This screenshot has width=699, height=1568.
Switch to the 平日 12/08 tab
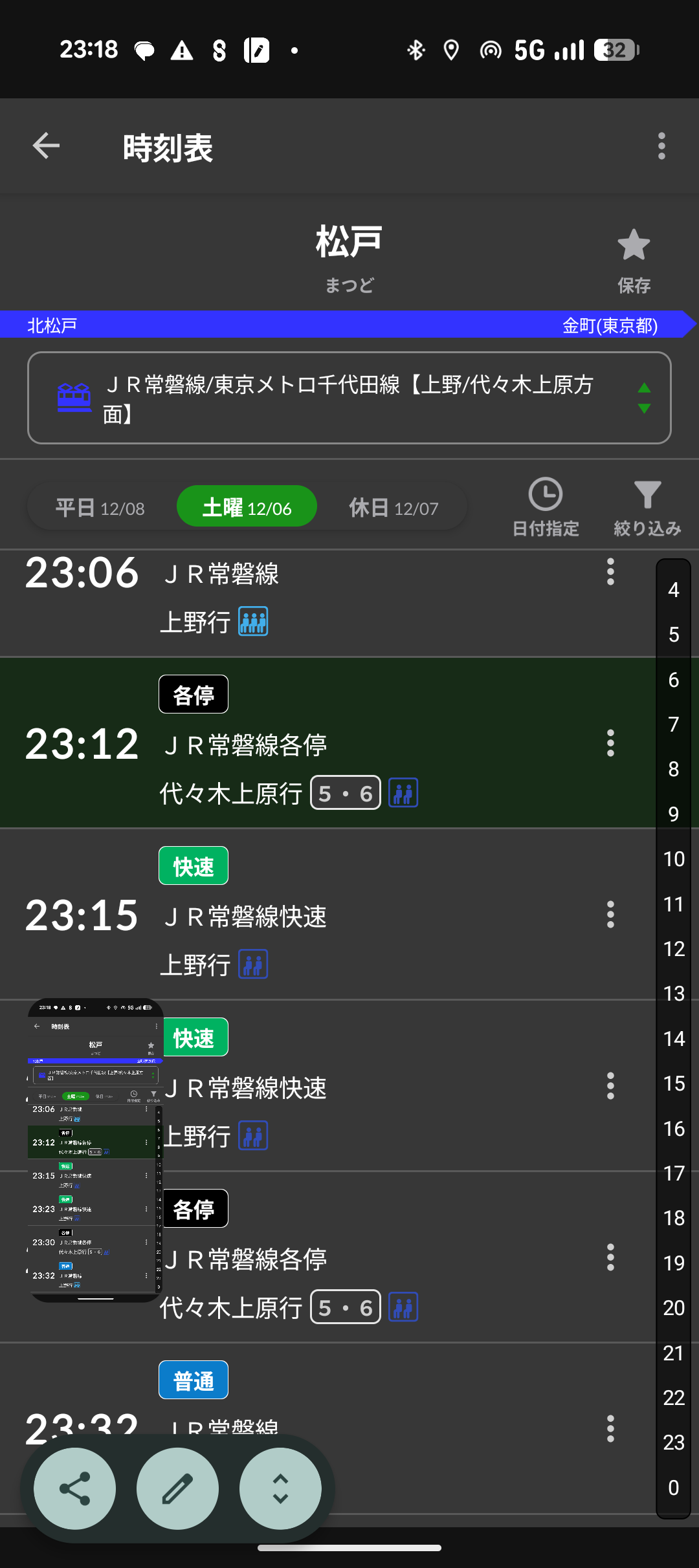pos(100,508)
